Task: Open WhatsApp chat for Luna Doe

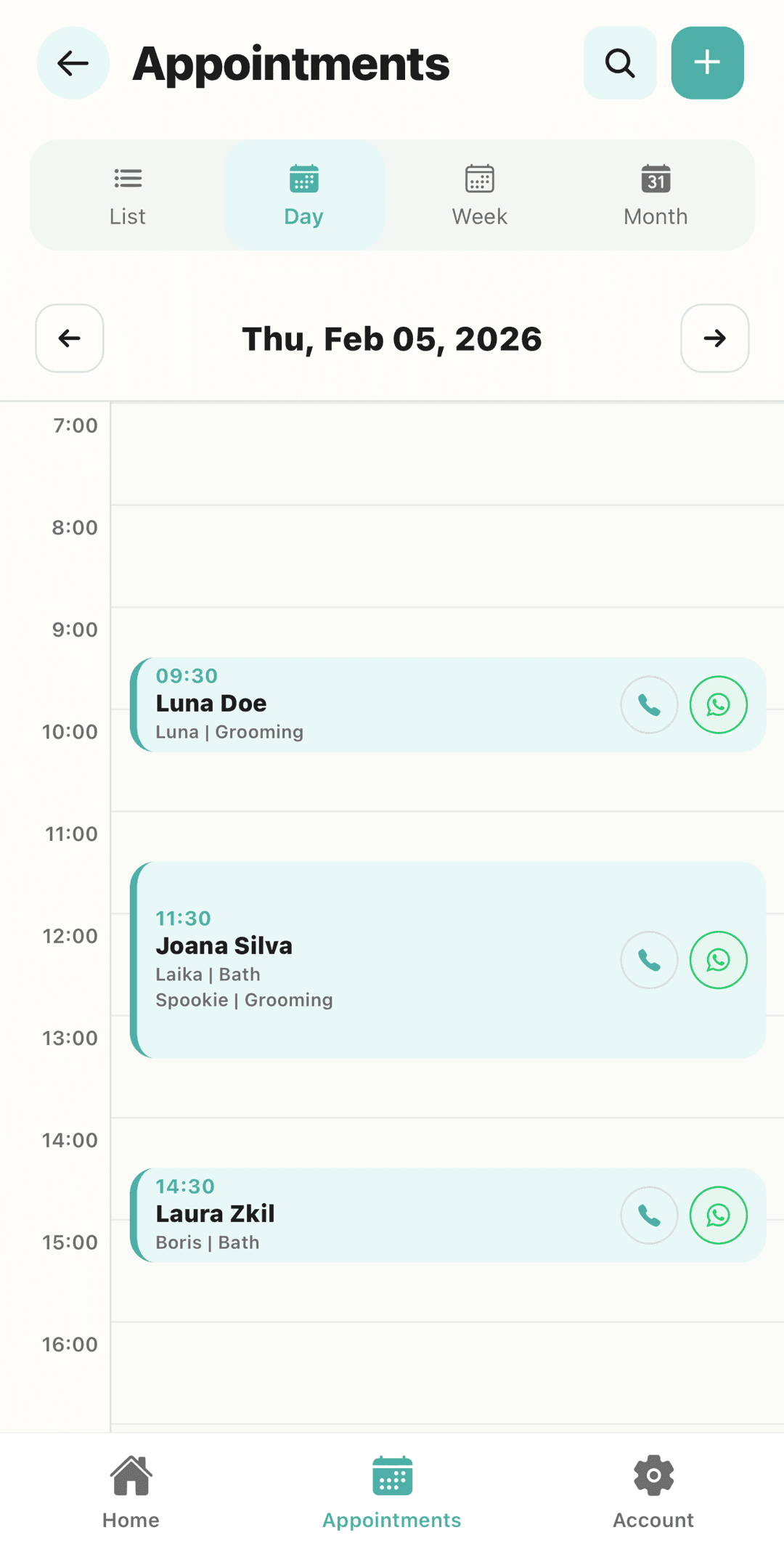Action: (x=718, y=704)
